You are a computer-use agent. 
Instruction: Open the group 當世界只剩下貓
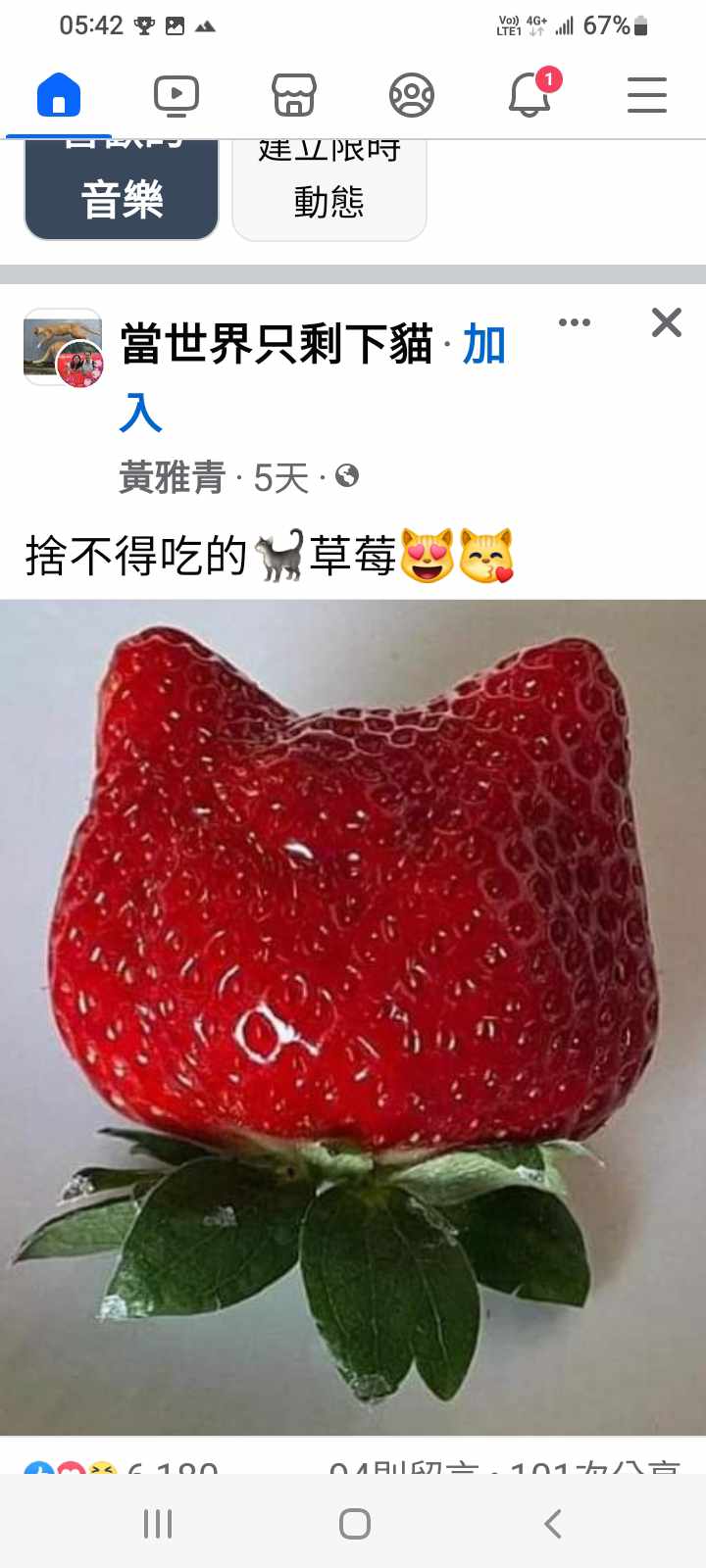click(x=277, y=345)
